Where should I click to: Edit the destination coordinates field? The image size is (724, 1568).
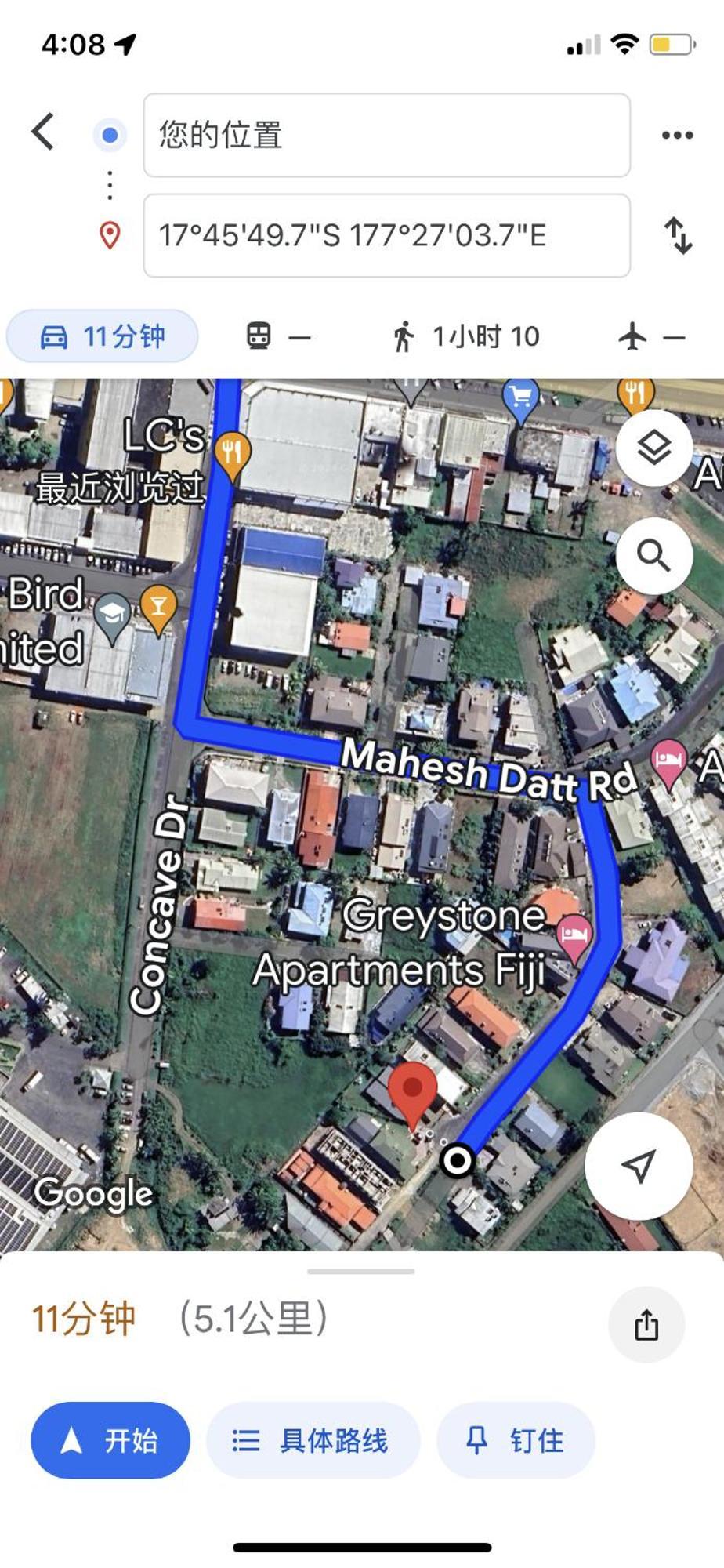[386, 235]
